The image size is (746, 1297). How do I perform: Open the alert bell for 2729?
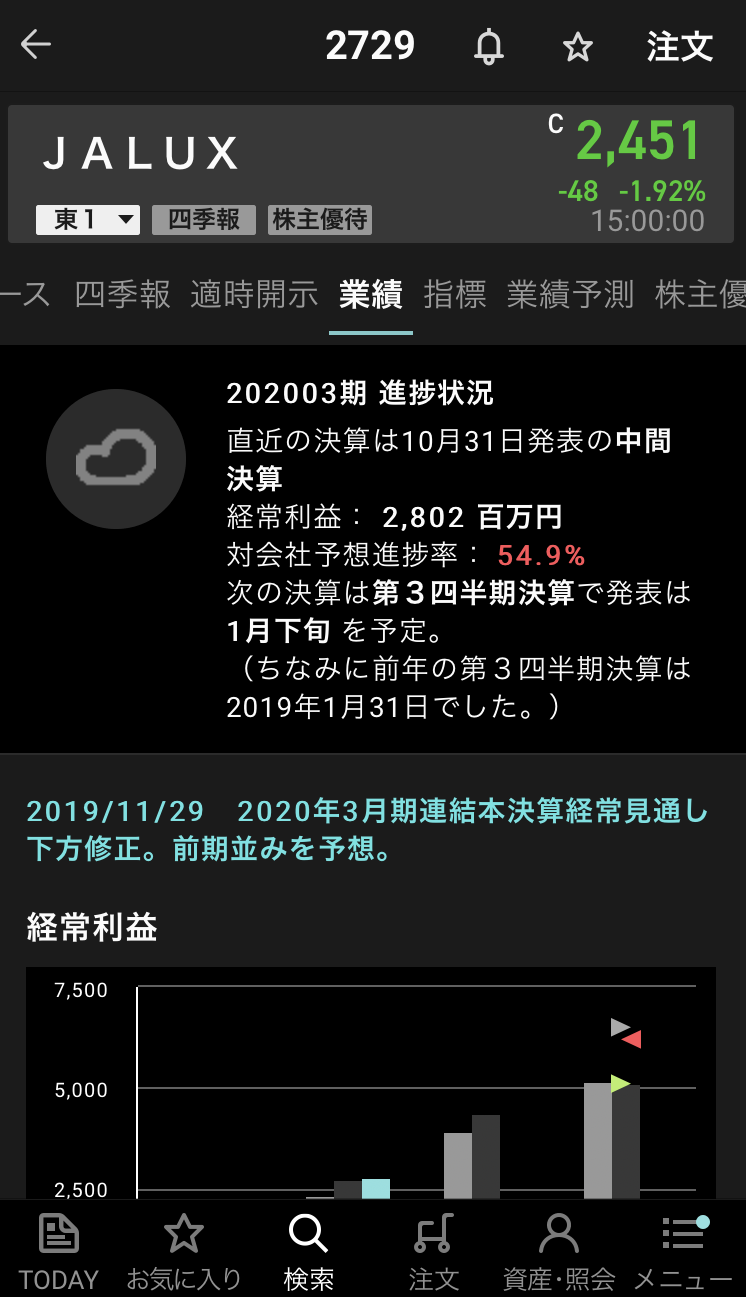click(x=489, y=46)
